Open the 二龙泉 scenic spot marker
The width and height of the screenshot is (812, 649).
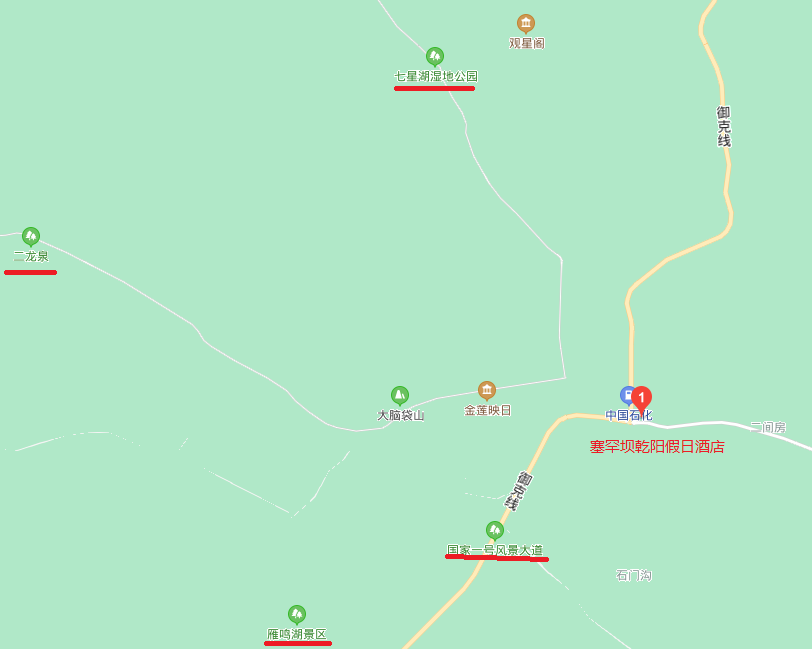31,237
